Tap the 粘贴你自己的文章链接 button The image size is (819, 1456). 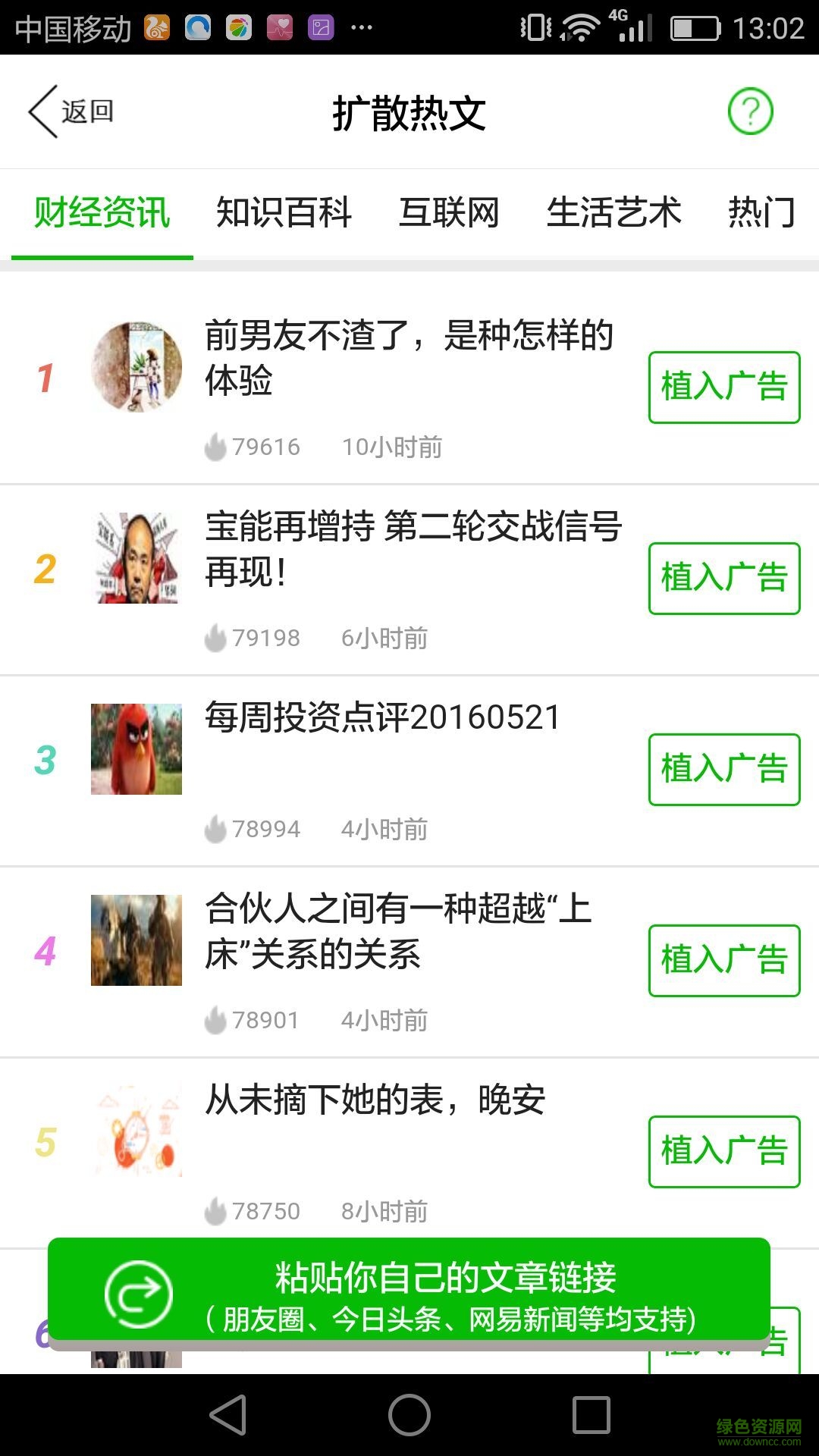pyautogui.click(x=409, y=1294)
